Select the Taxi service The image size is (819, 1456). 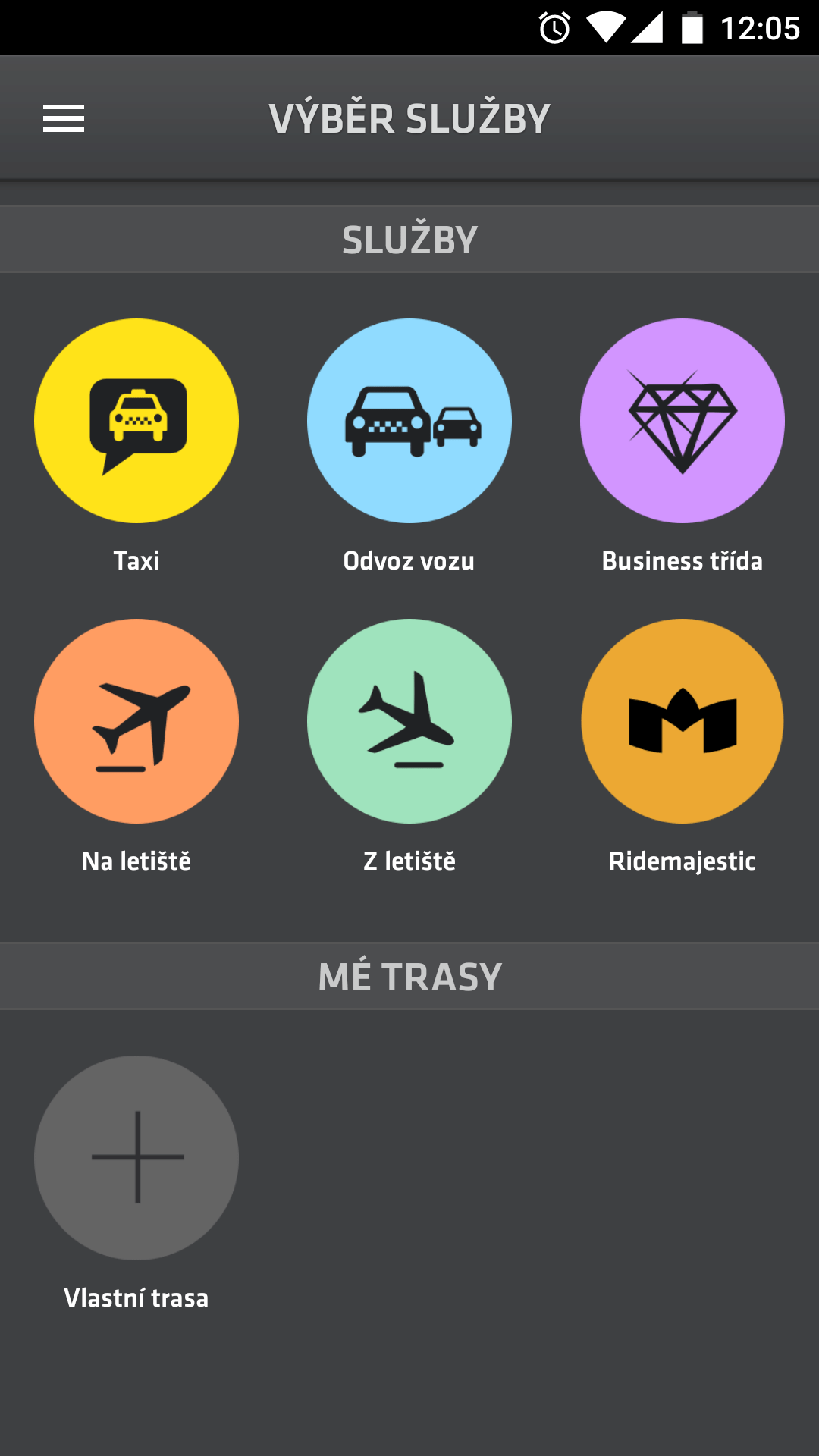coord(136,421)
